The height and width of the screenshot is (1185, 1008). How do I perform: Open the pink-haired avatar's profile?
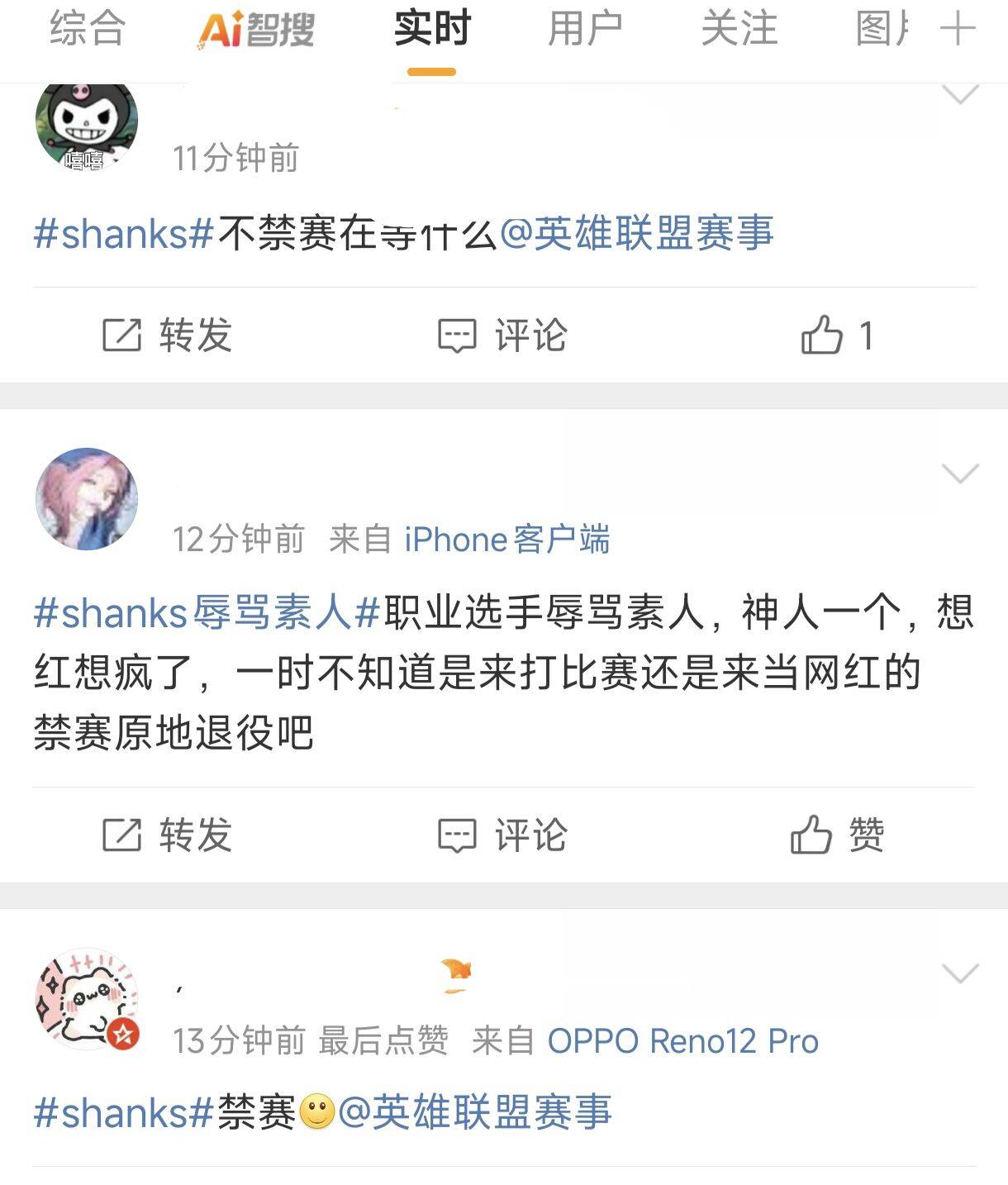click(87, 499)
